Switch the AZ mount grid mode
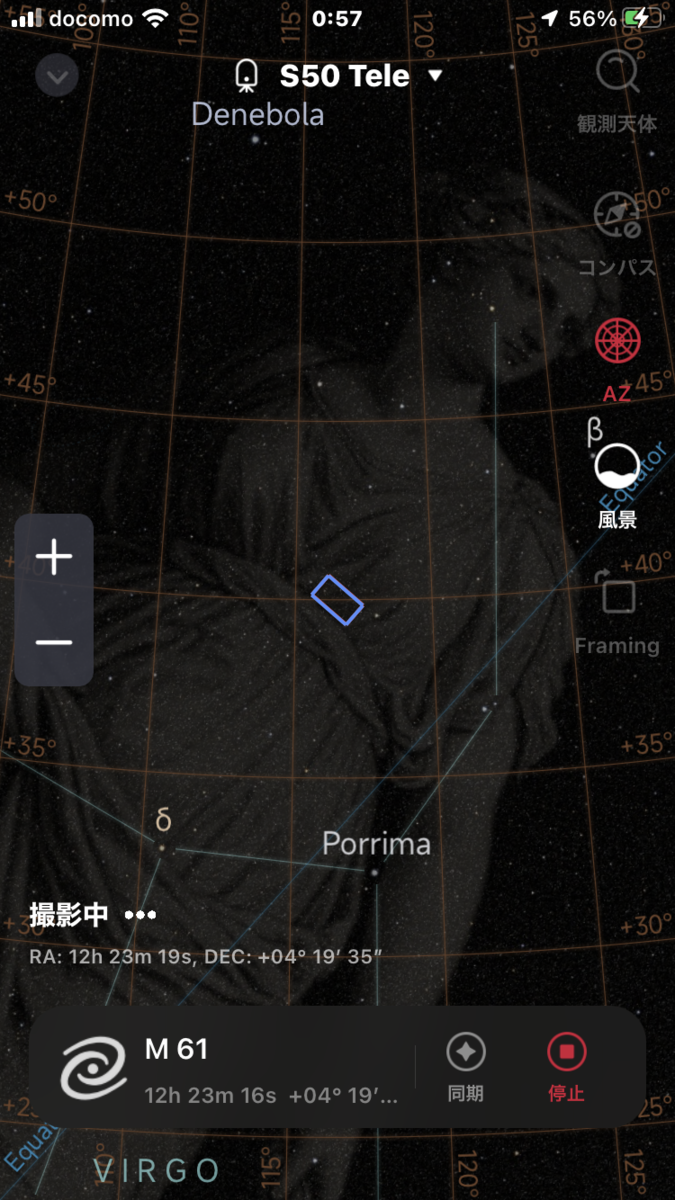 point(617,361)
